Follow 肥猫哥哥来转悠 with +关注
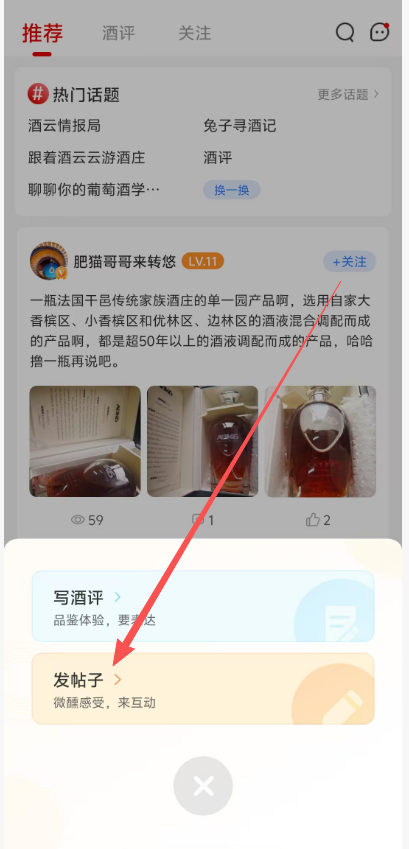The height and width of the screenshot is (849, 409). tap(349, 262)
